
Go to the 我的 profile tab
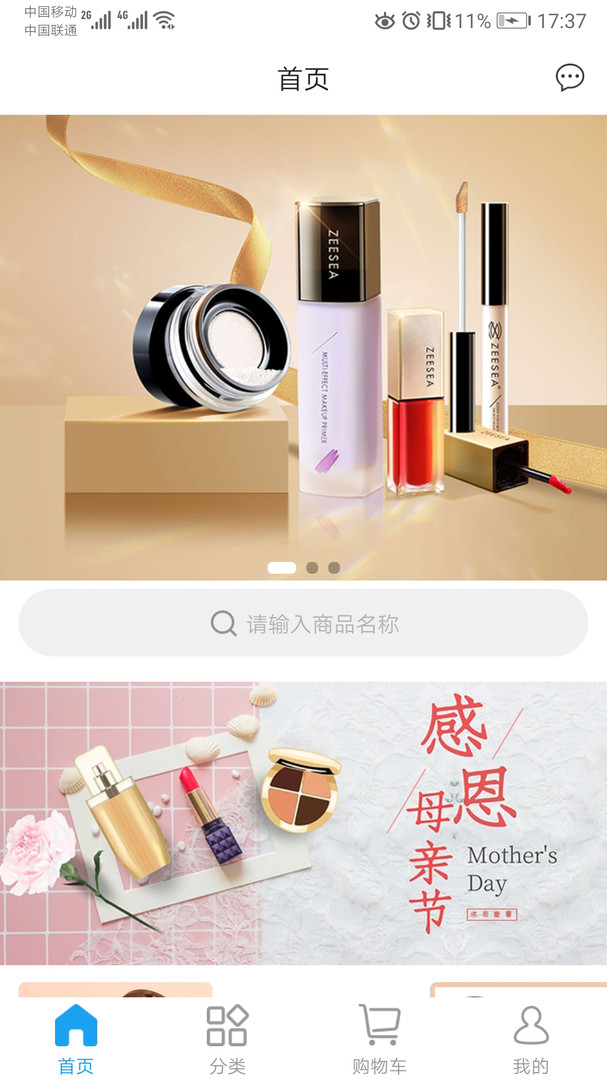click(x=531, y=1039)
